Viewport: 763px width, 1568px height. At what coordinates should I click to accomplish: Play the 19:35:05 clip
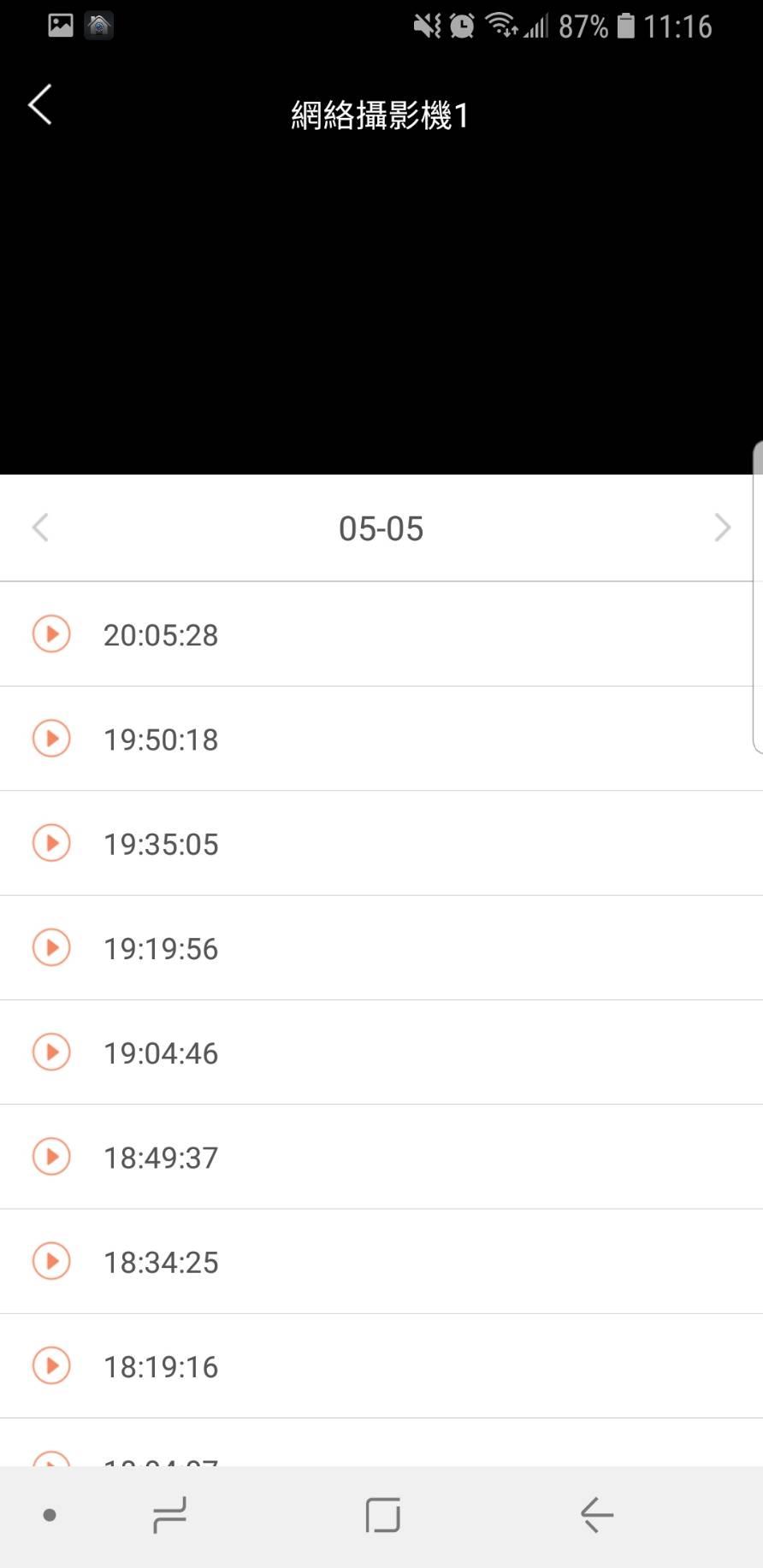click(x=381, y=843)
